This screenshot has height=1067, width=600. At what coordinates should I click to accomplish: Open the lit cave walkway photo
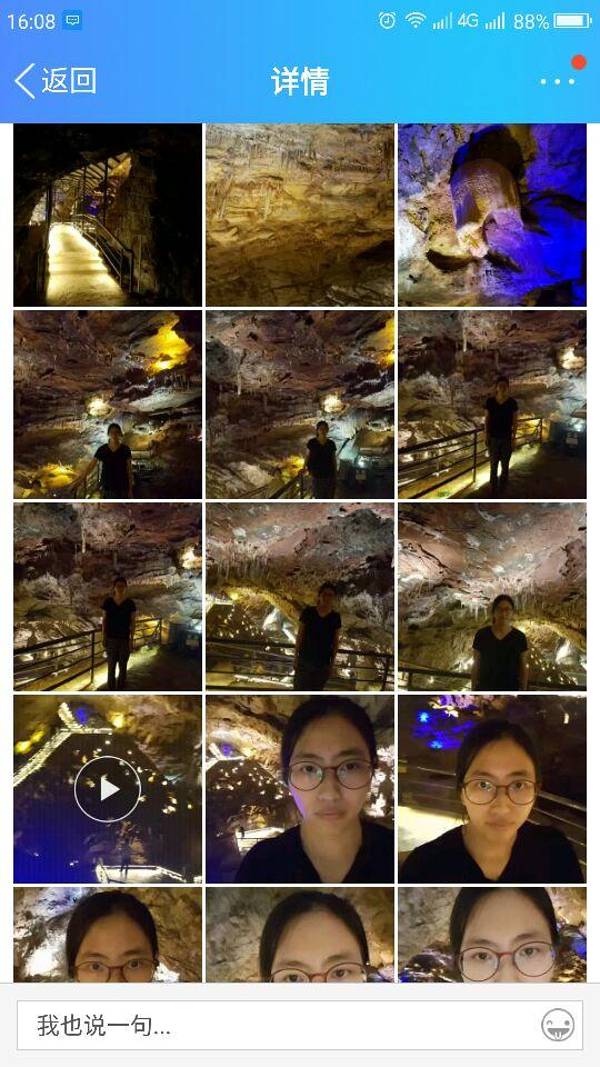click(x=108, y=214)
